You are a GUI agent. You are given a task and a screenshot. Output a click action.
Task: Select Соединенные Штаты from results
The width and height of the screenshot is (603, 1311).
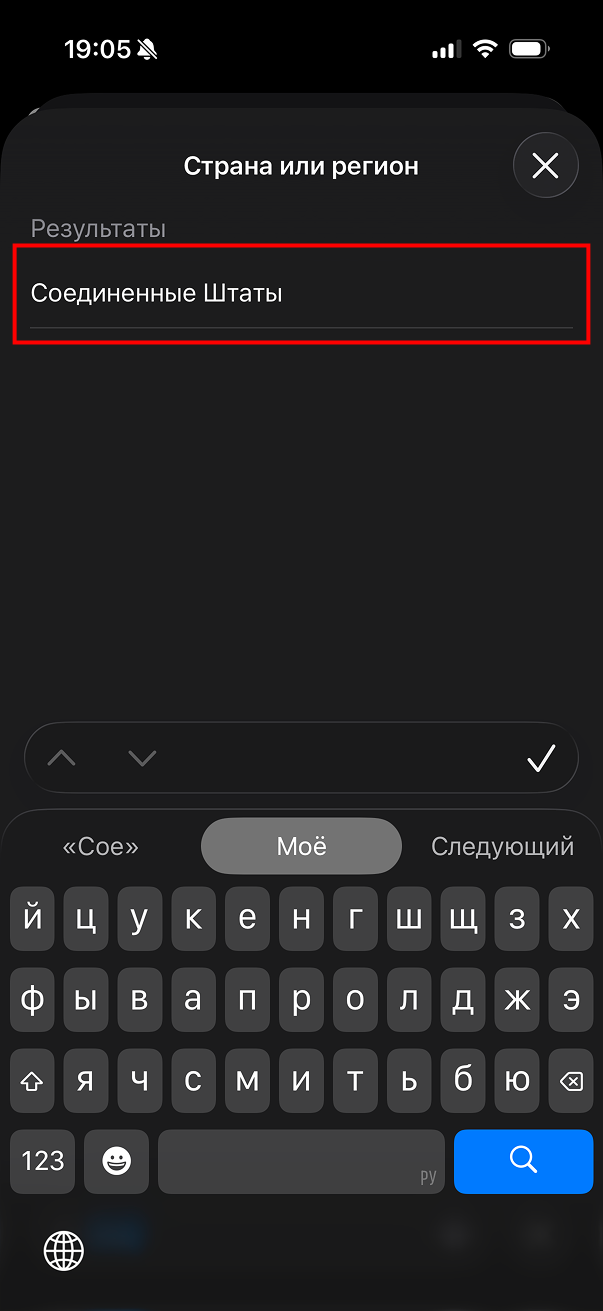point(301,294)
